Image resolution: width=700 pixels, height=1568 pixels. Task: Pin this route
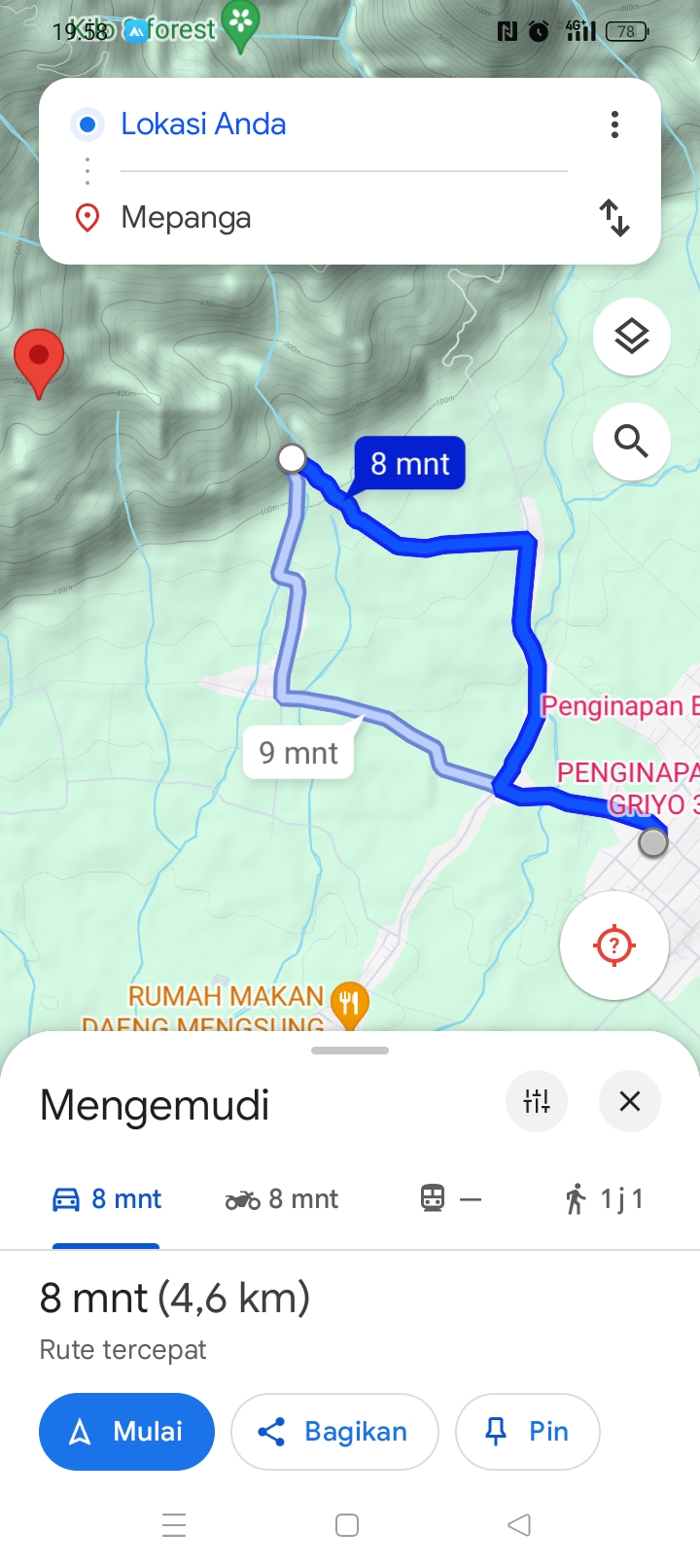(528, 1432)
